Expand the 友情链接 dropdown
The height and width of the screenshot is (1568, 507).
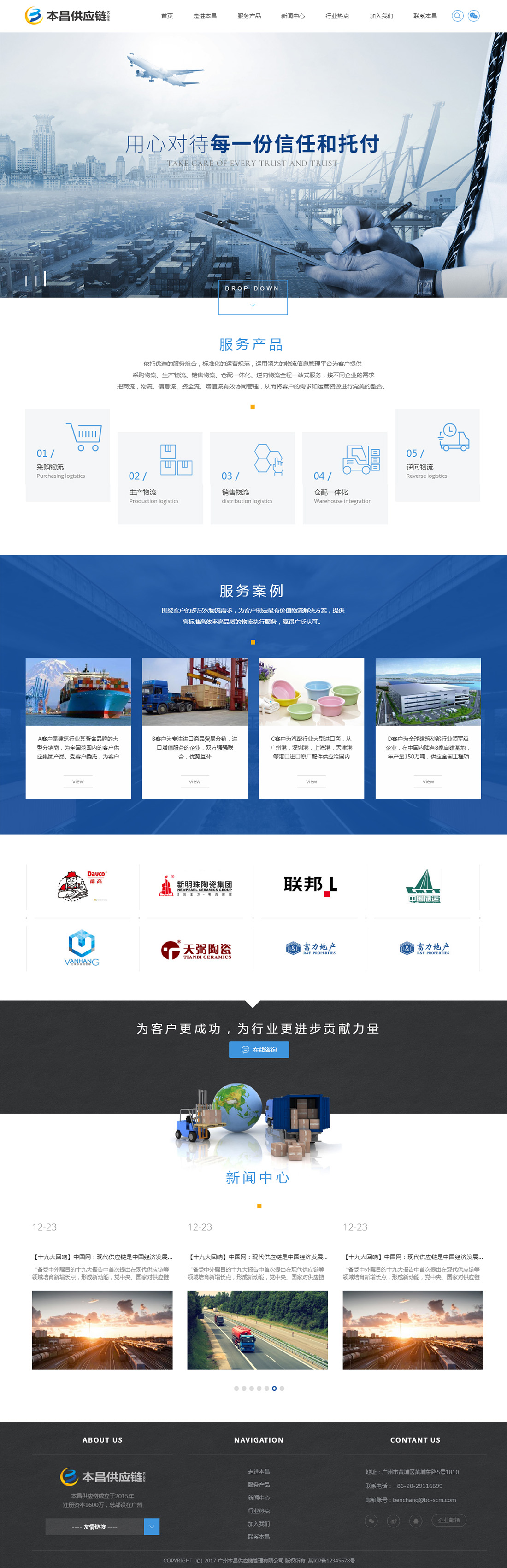[x=152, y=1526]
